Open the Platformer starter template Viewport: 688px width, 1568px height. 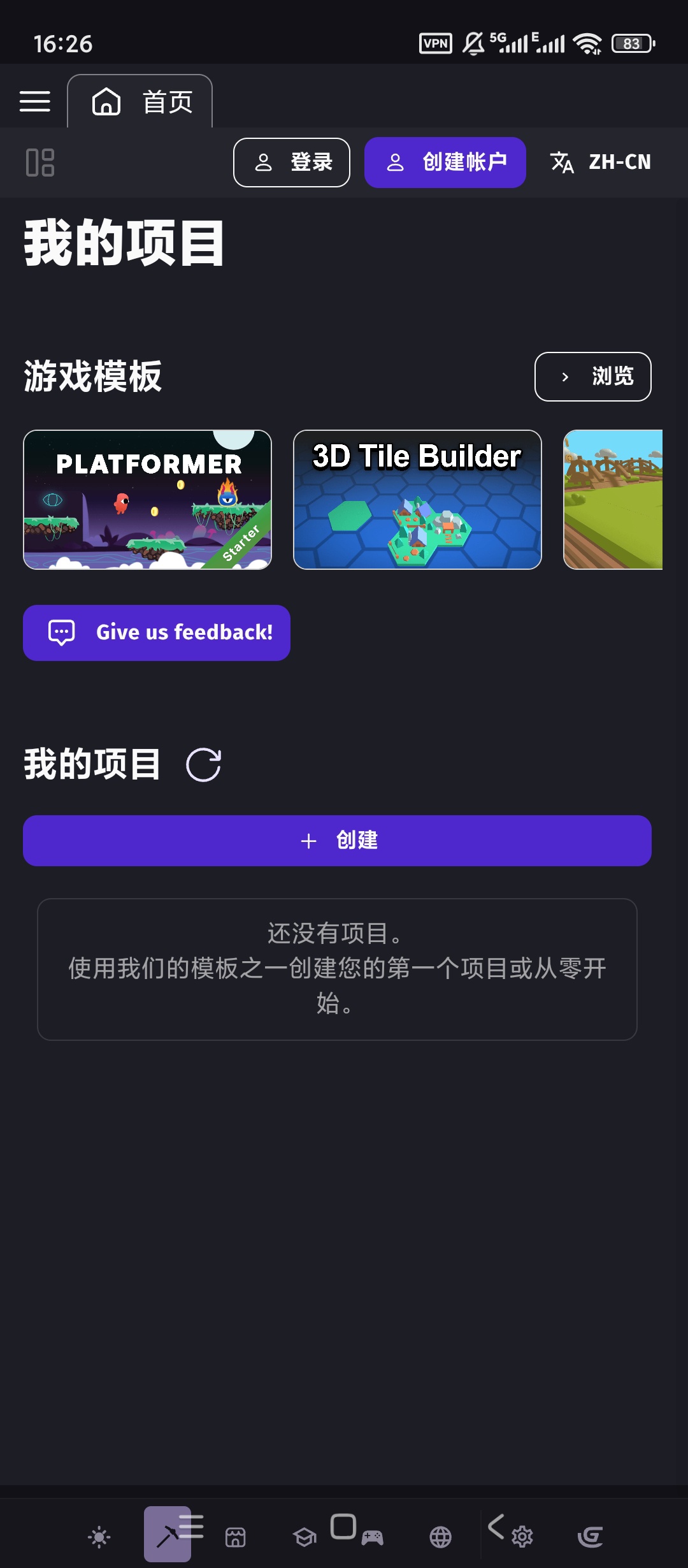click(x=148, y=500)
